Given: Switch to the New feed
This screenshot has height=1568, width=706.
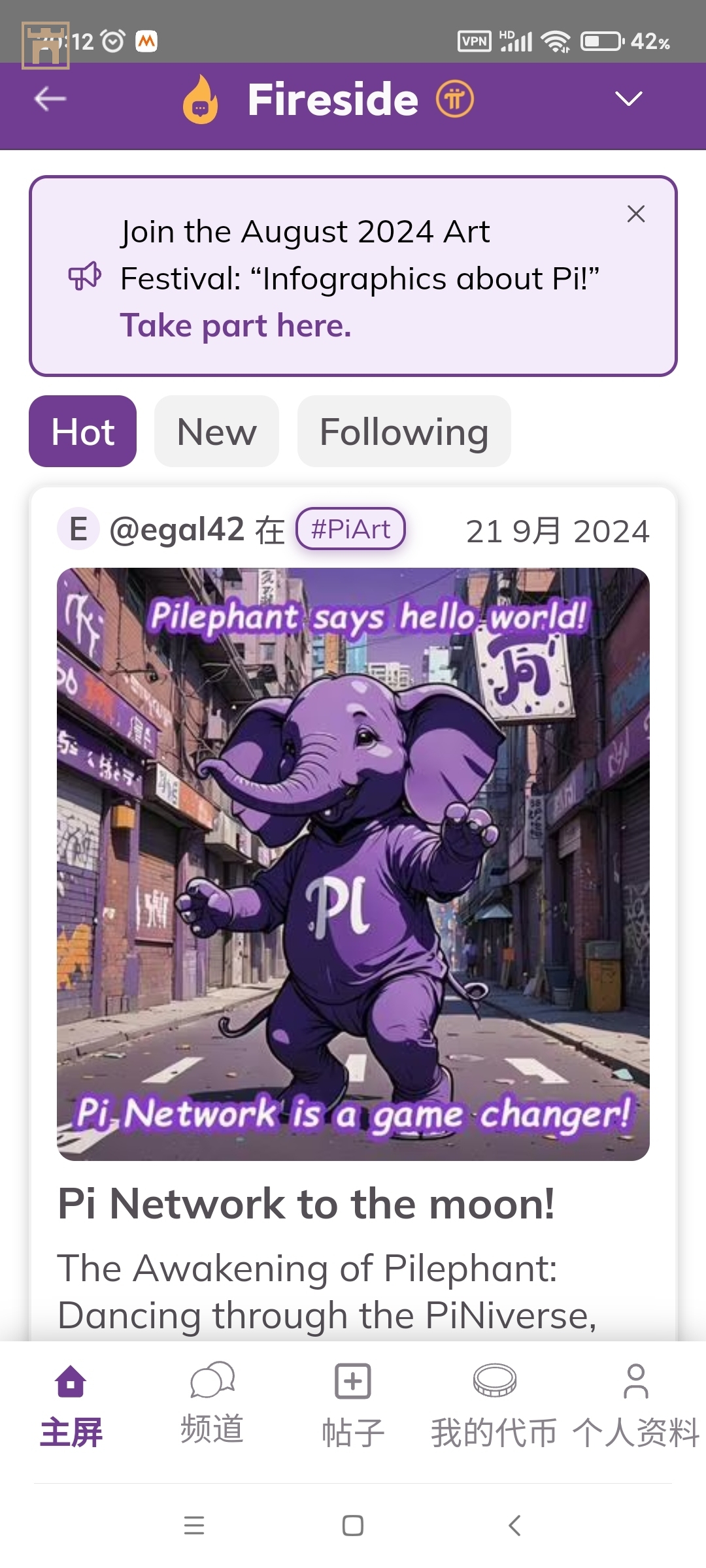Looking at the screenshot, I should 216,431.
